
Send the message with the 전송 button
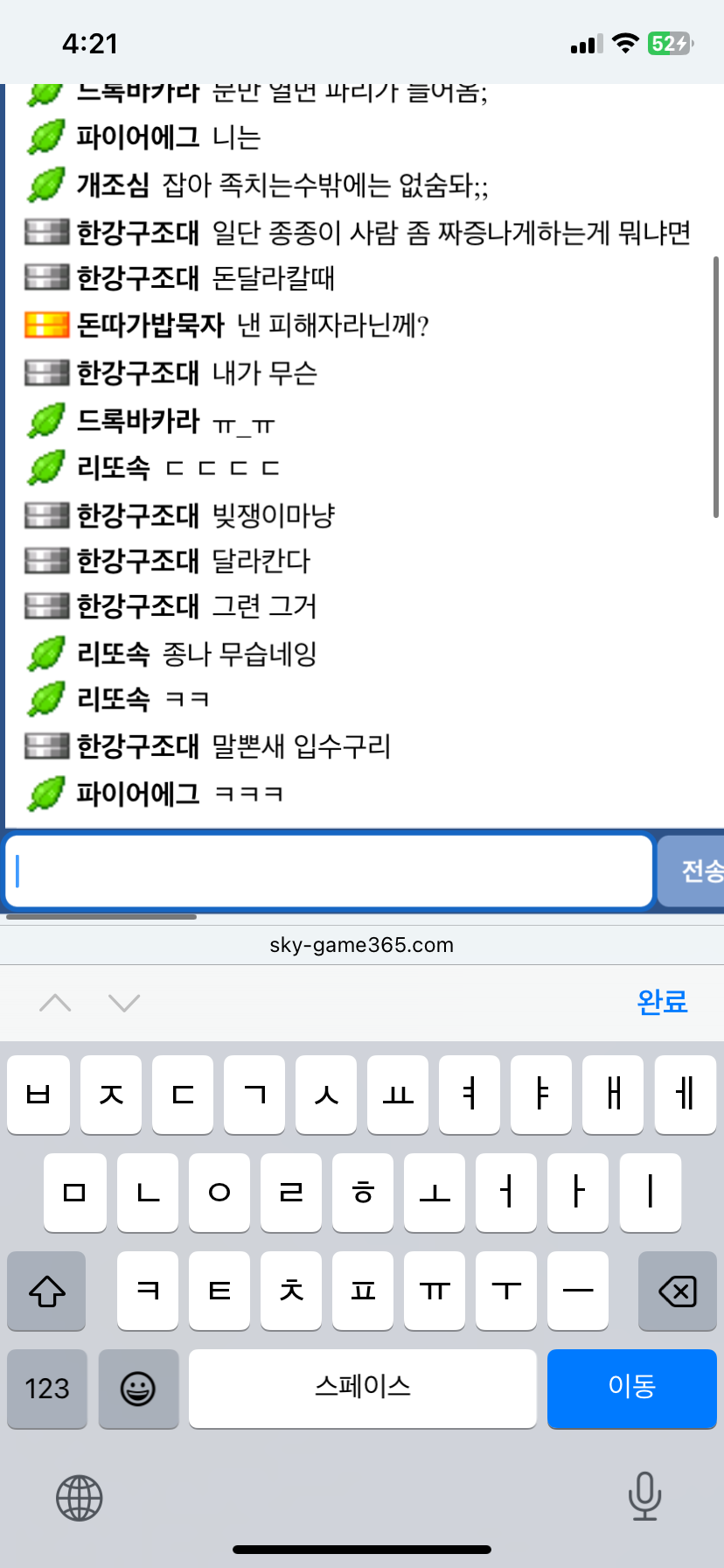[692, 871]
